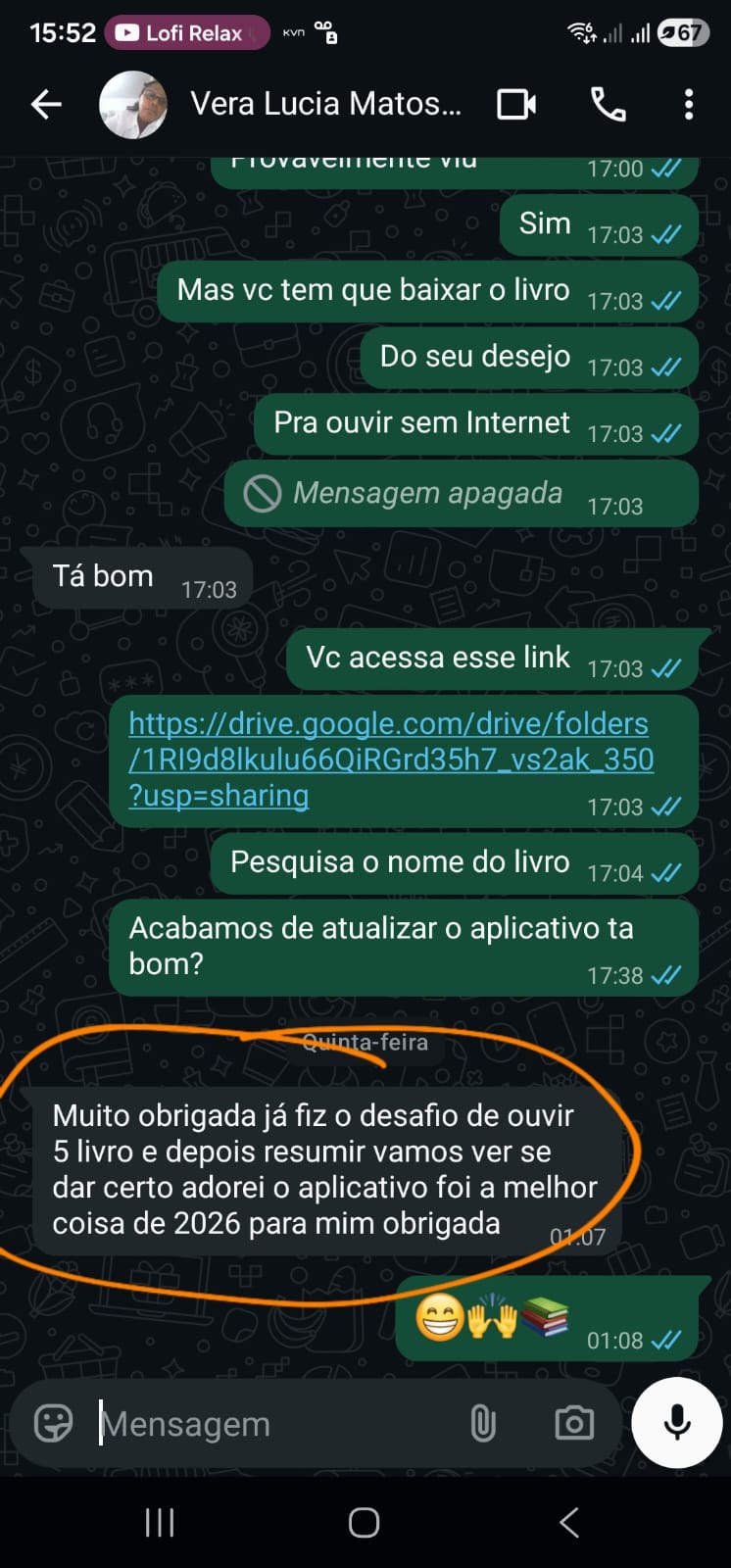Attach a file using the paperclip icon
The width and height of the screenshot is (731, 1568).
coord(484,1423)
